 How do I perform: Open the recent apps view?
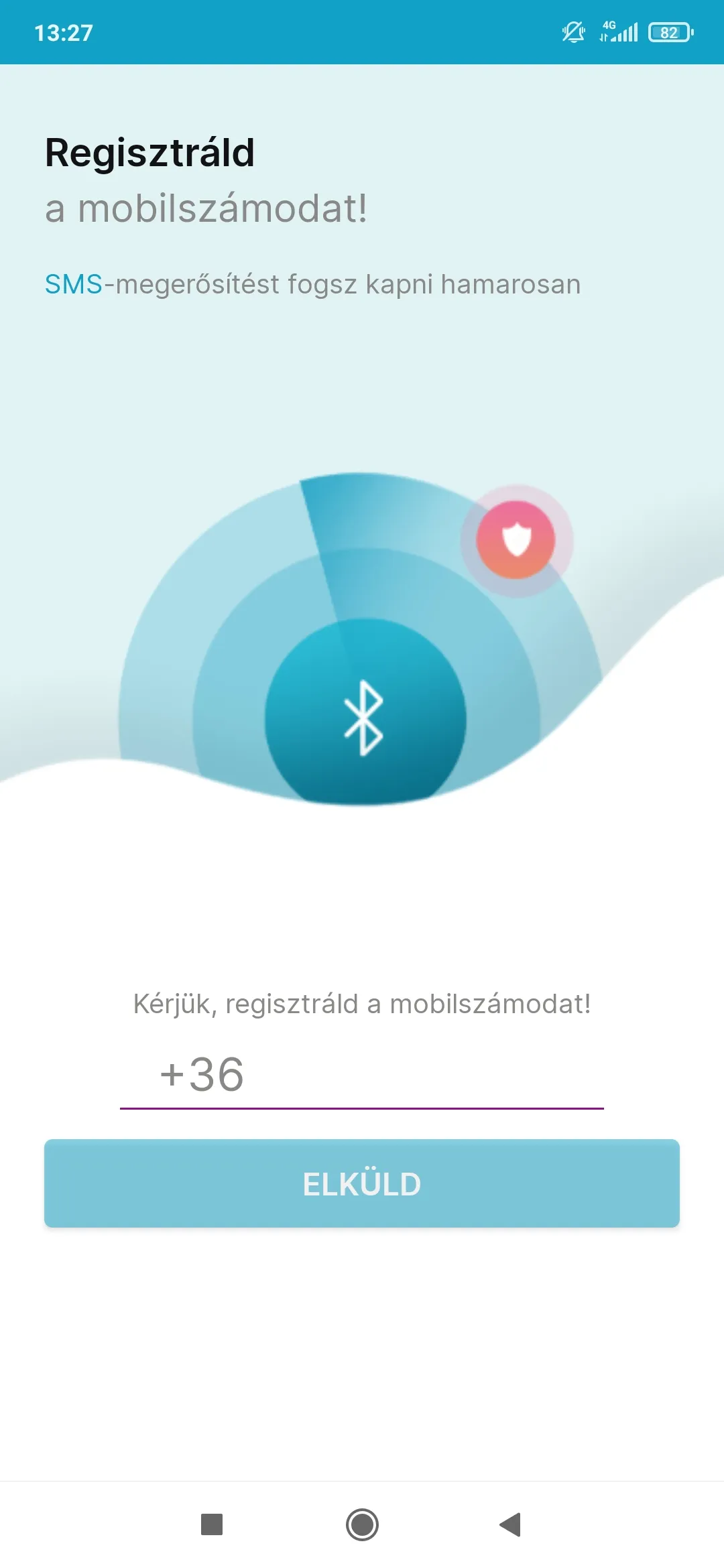pyautogui.click(x=212, y=1524)
